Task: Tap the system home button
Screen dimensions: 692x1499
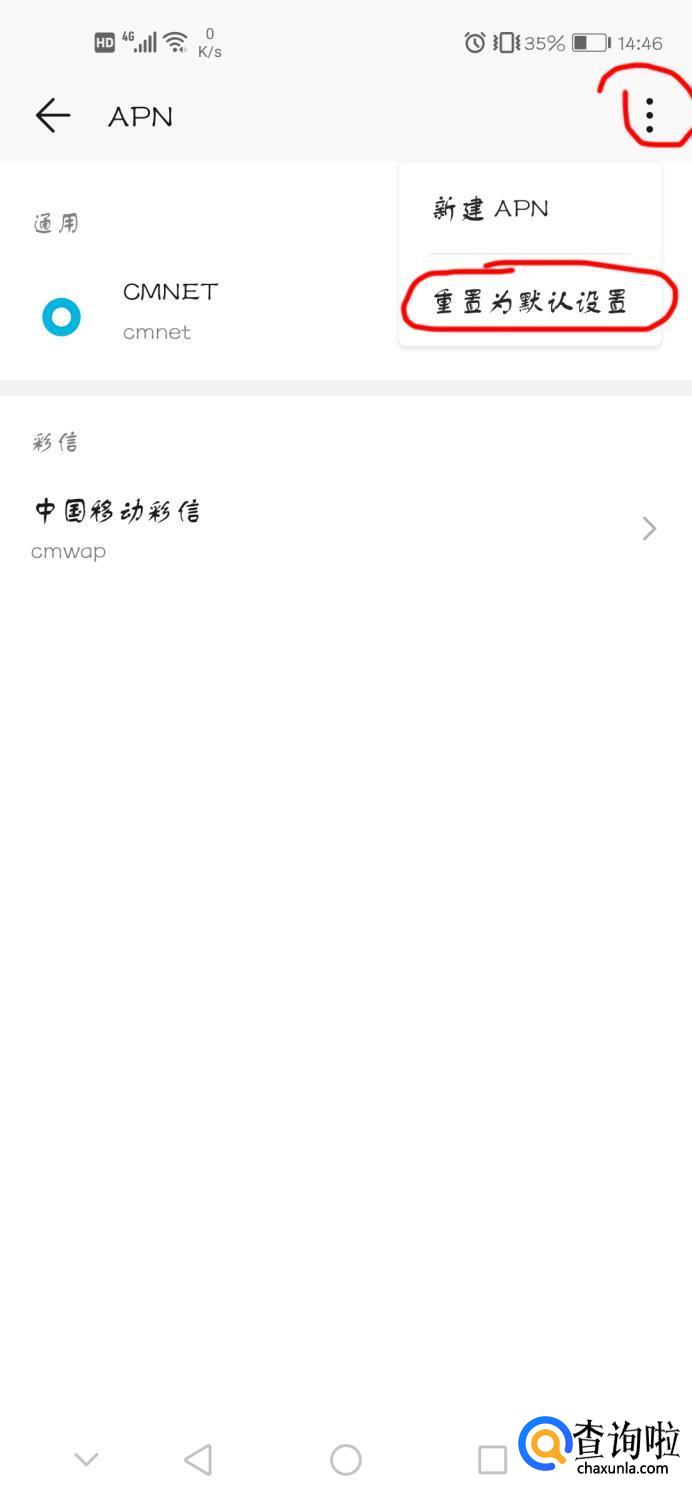Action: coord(346,1459)
